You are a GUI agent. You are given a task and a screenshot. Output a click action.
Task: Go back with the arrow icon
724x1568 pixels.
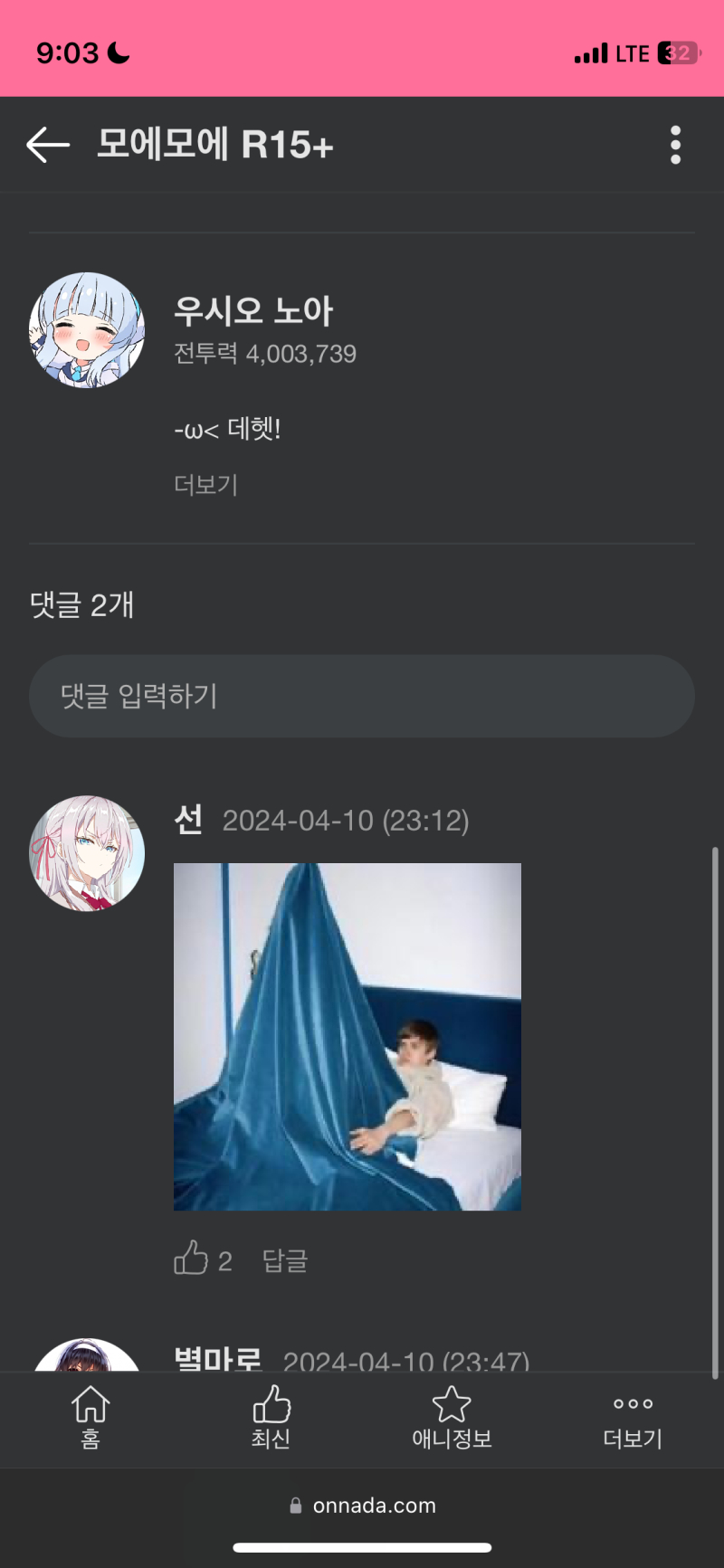coord(48,145)
